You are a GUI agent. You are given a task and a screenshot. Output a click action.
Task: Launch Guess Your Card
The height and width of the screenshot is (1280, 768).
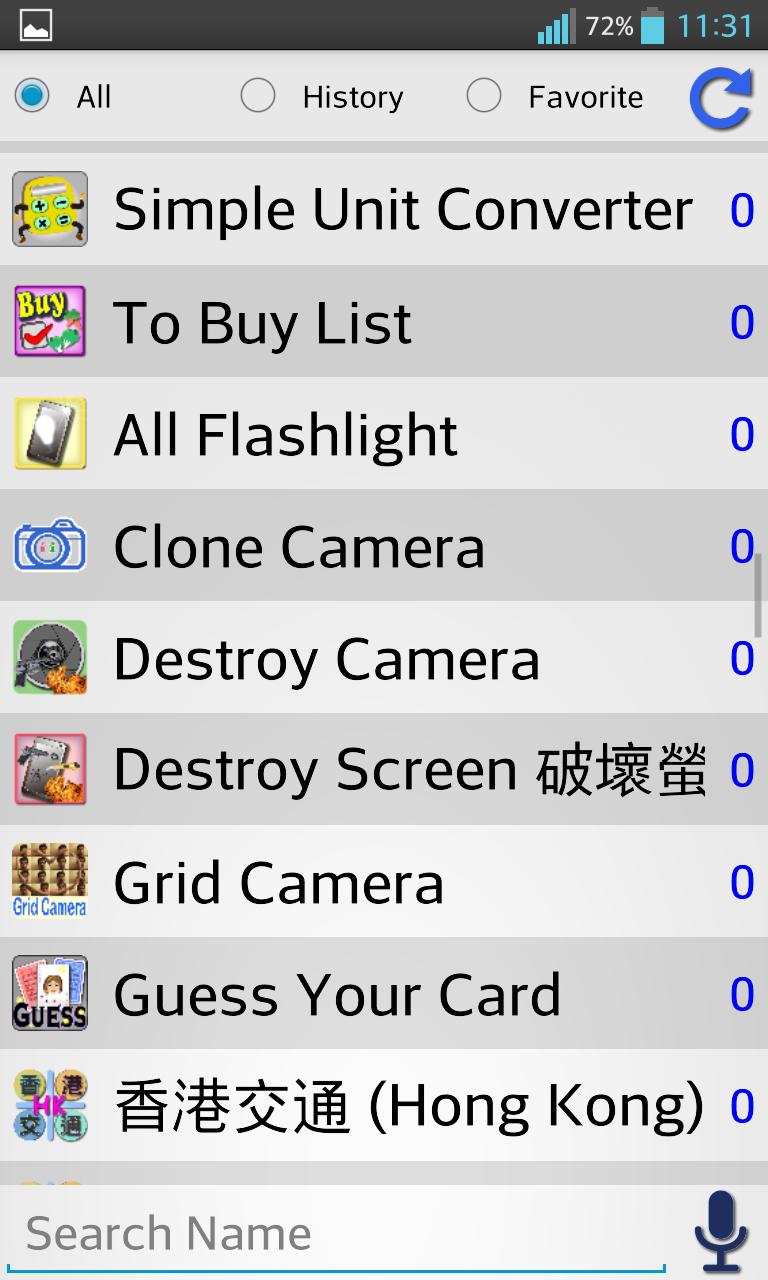click(337, 994)
